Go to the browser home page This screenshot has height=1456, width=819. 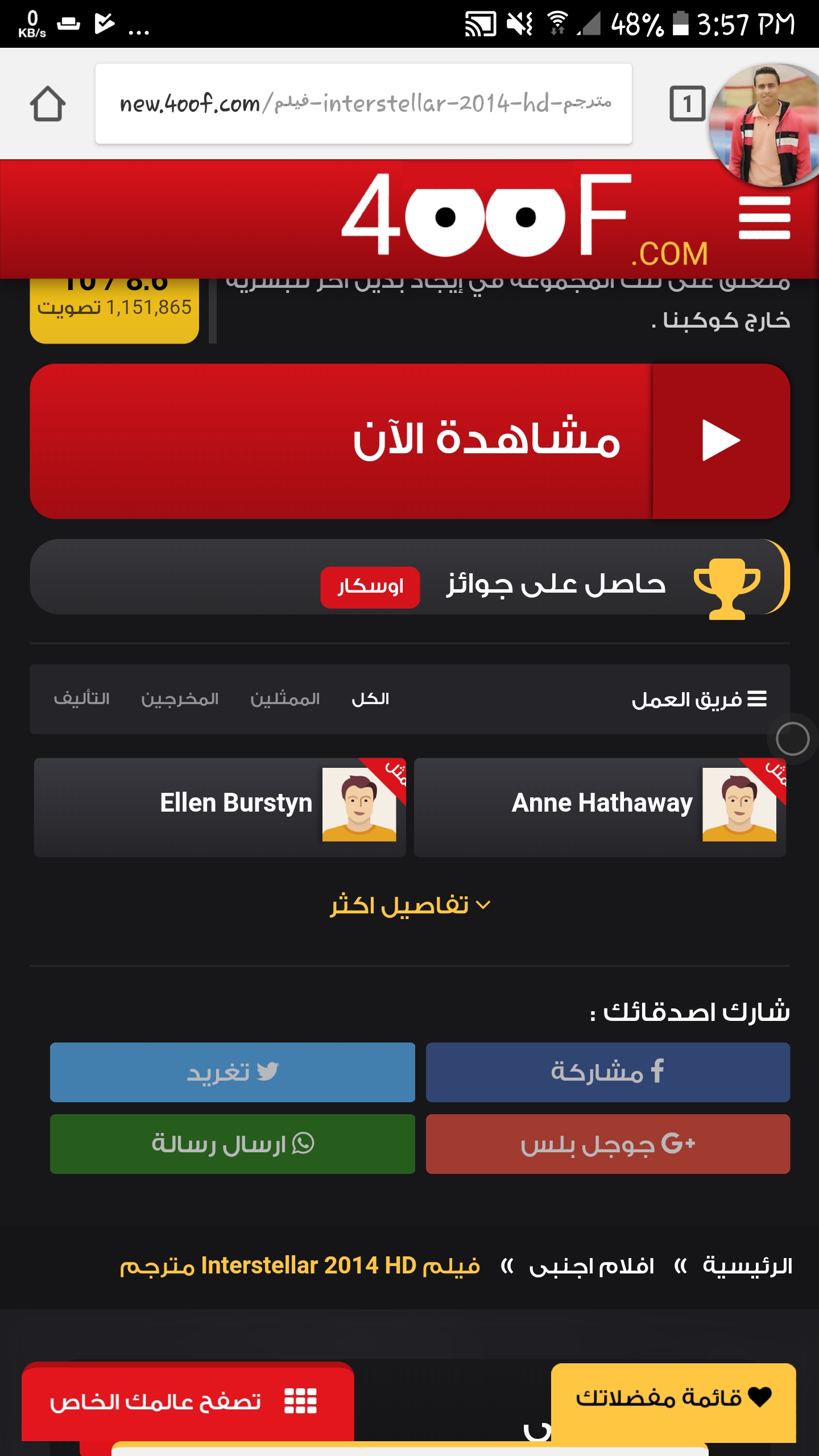coord(48,104)
